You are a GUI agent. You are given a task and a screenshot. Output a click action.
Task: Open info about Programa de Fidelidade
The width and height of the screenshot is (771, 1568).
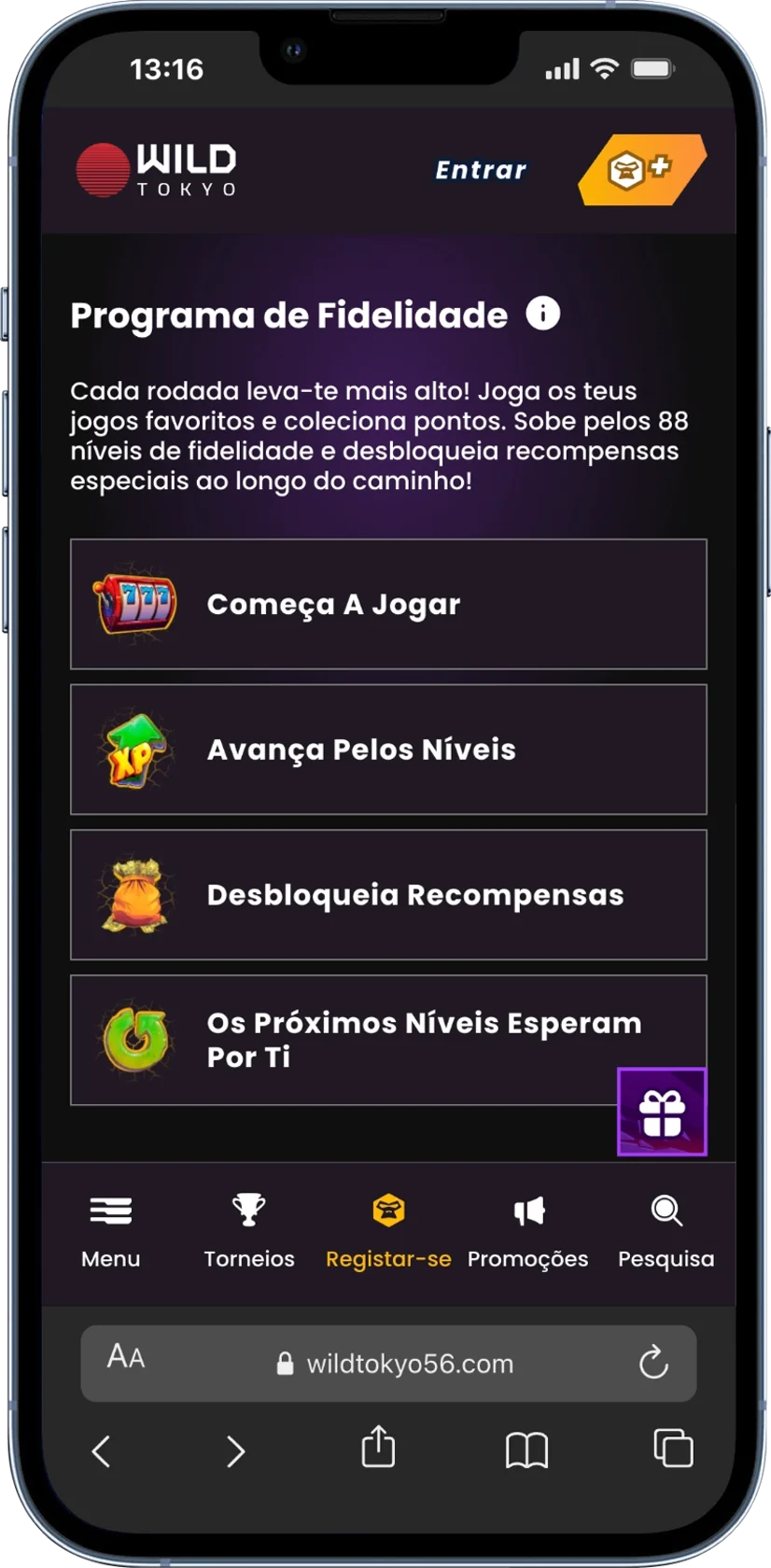(541, 314)
